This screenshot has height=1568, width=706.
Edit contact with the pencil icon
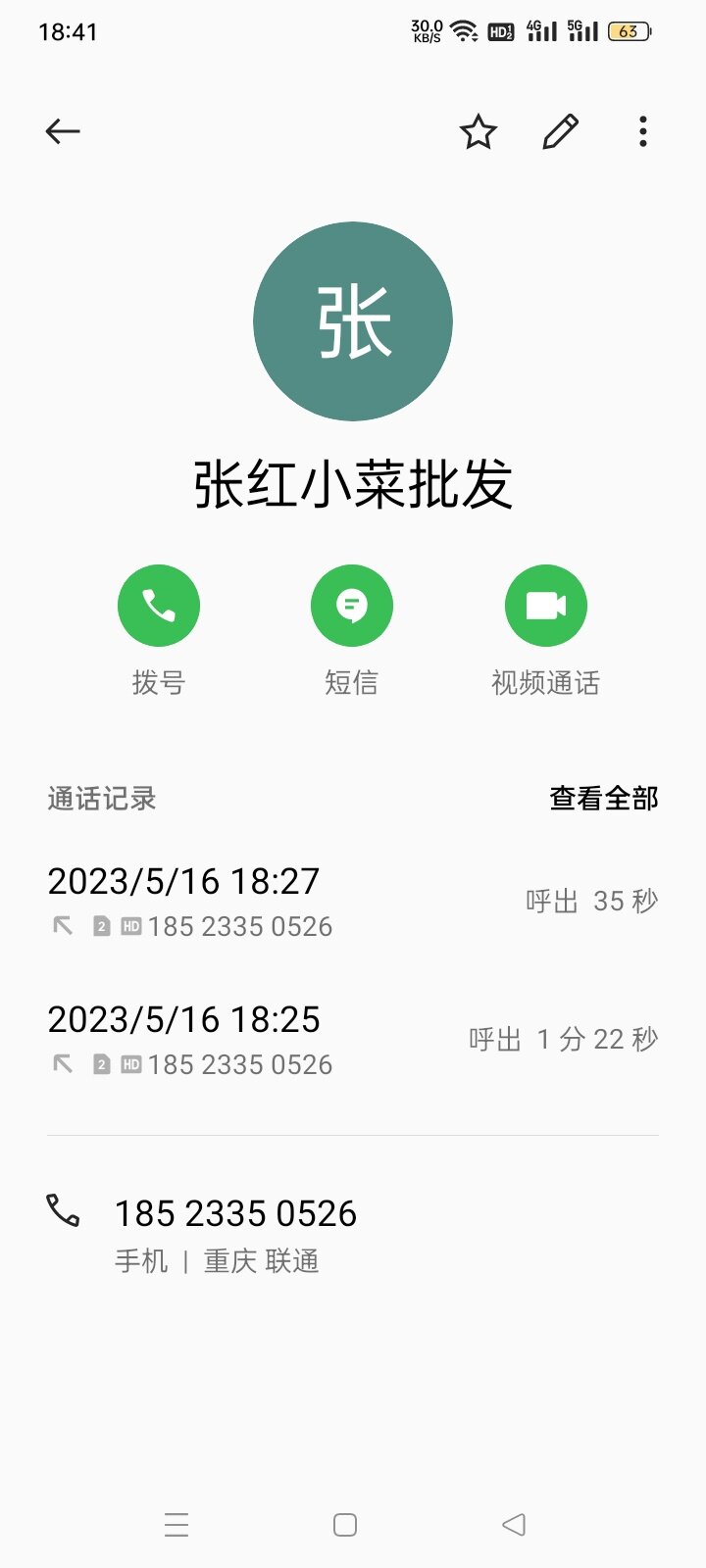(561, 131)
